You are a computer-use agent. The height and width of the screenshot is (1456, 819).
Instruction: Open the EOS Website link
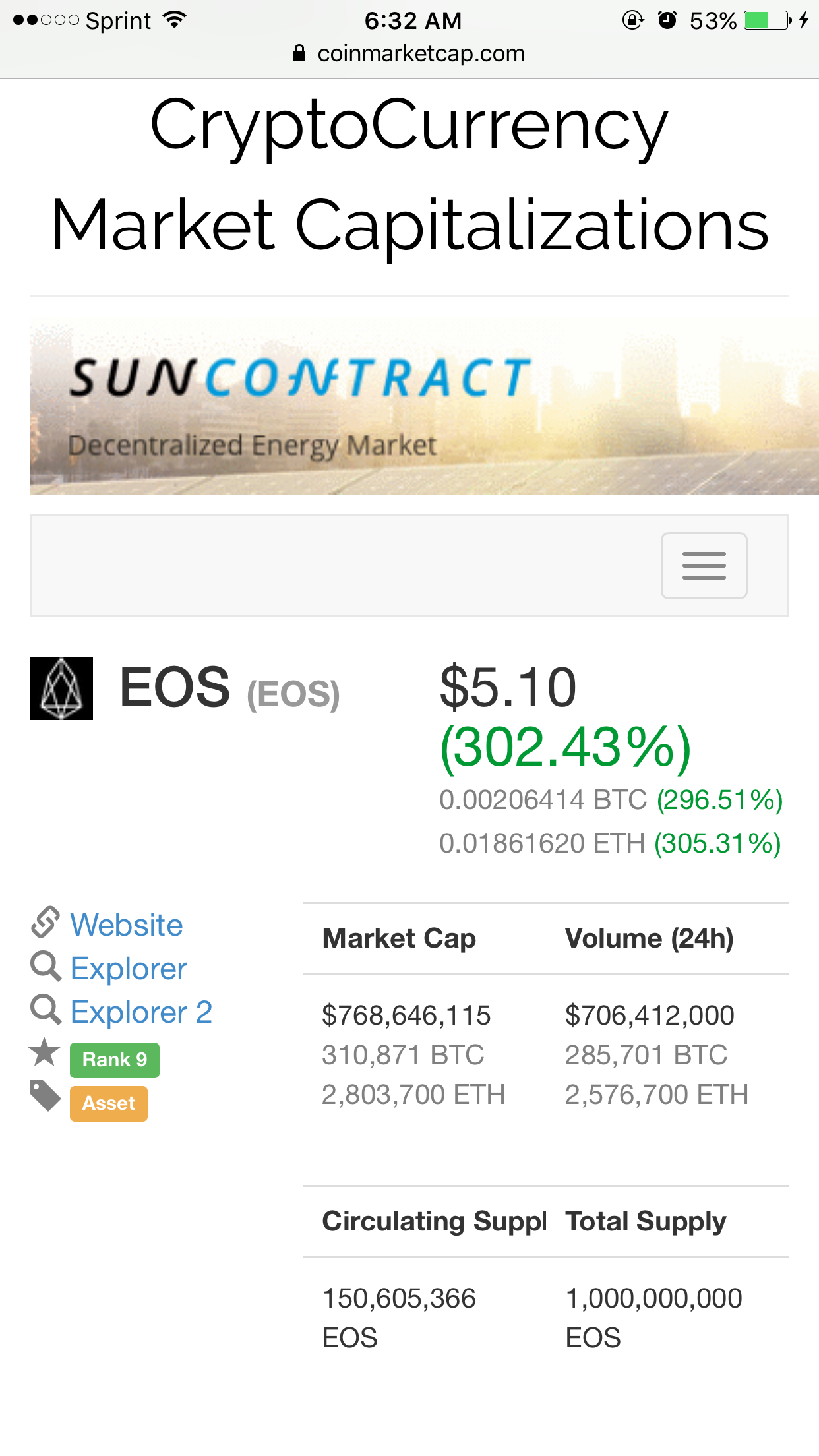click(x=127, y=925)
